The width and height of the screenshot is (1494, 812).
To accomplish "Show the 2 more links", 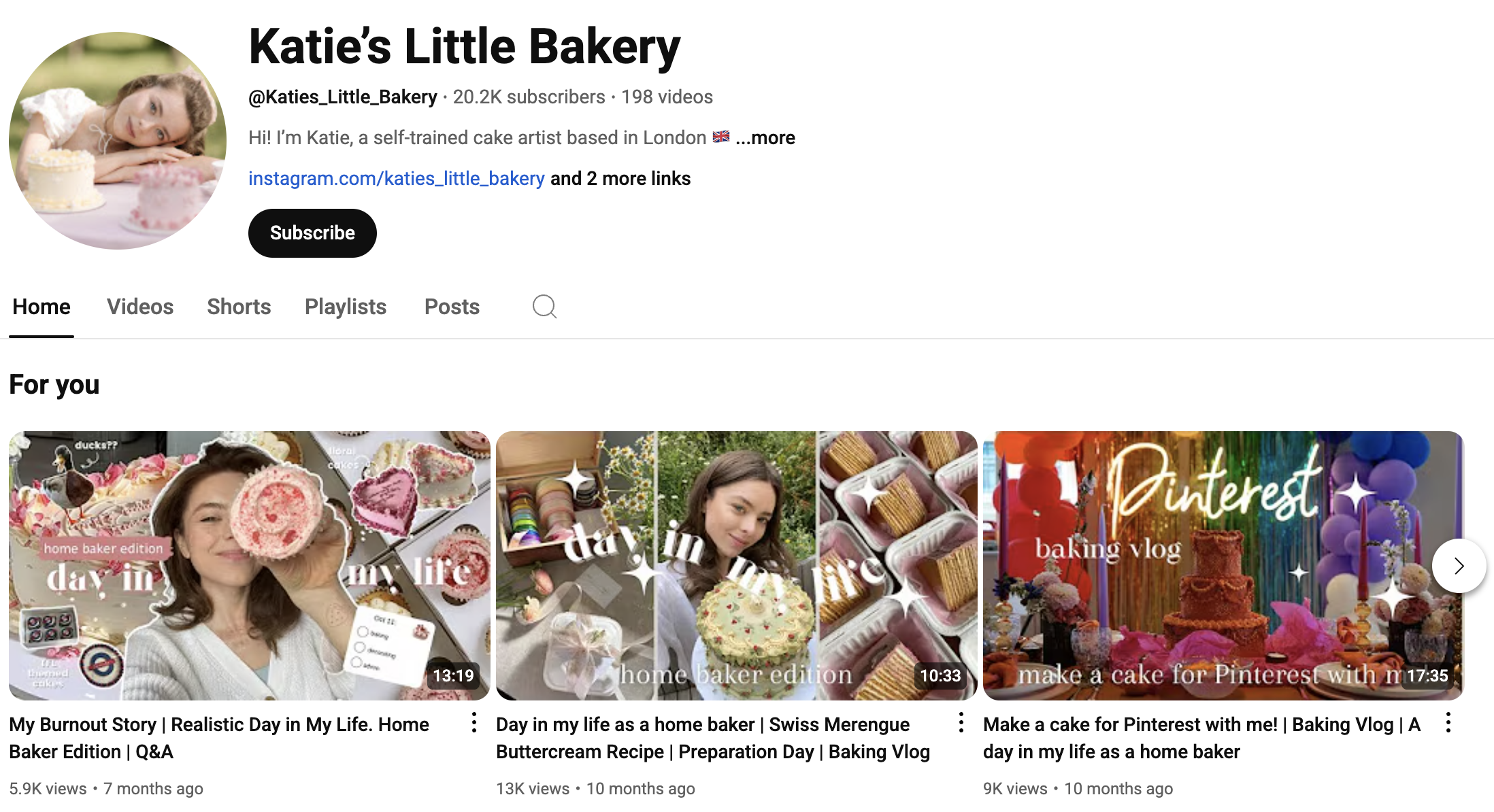I will point(620,179).
